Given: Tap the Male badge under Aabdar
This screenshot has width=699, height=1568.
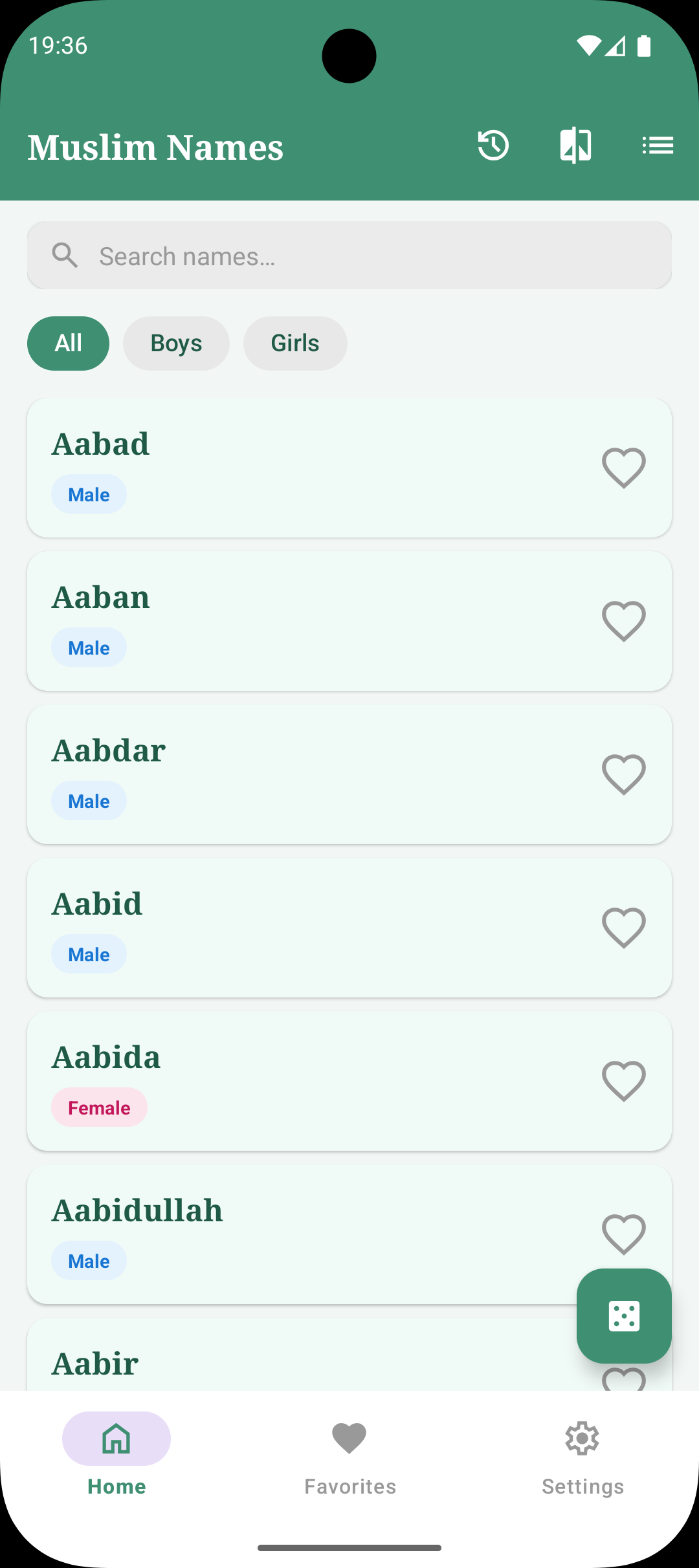Looking at the screenshot, I should coord(89,800).
